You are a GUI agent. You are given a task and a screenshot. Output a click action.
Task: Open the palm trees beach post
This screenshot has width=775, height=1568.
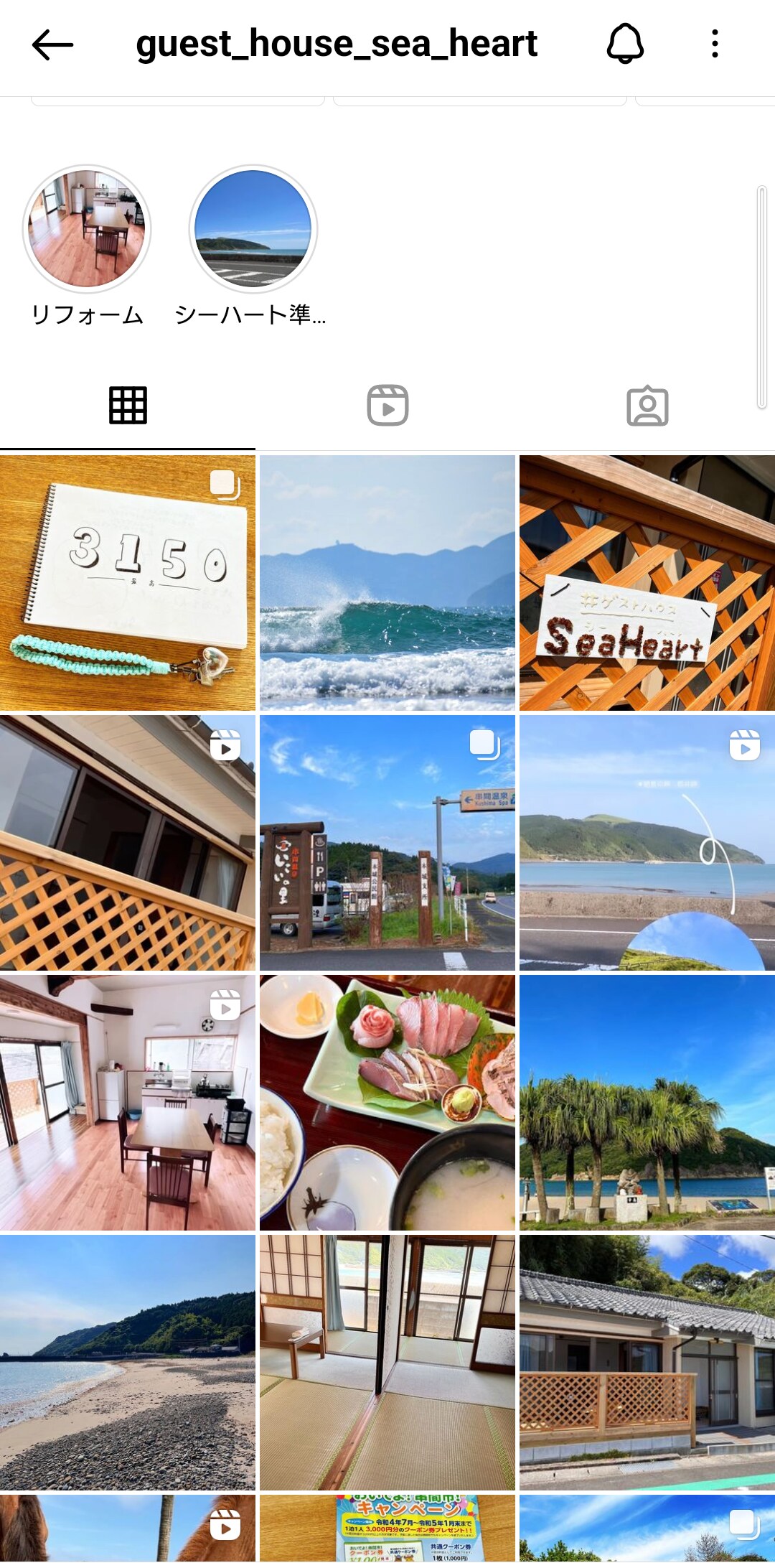(x=647, y=1103)
